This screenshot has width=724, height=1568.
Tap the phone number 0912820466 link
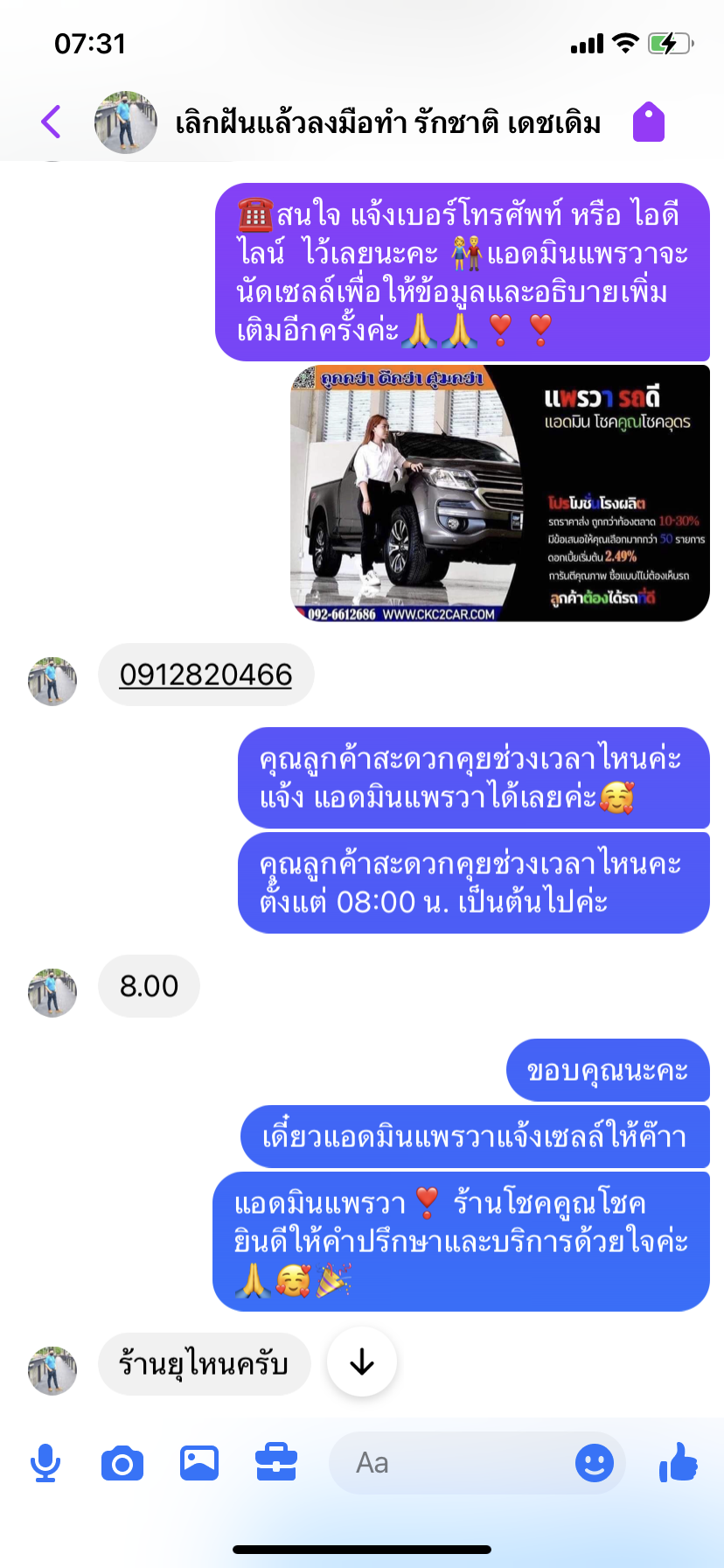pyautogui.click(x=205, y=675)
